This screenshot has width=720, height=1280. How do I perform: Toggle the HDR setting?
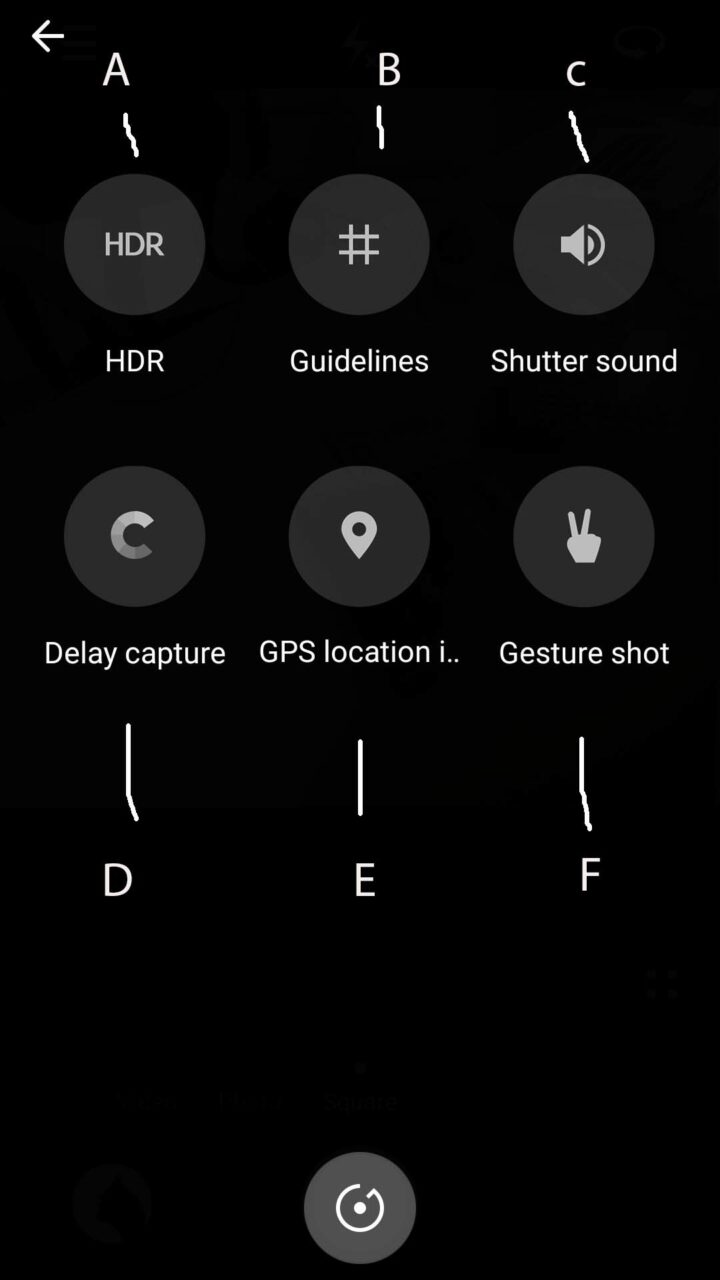134,245
